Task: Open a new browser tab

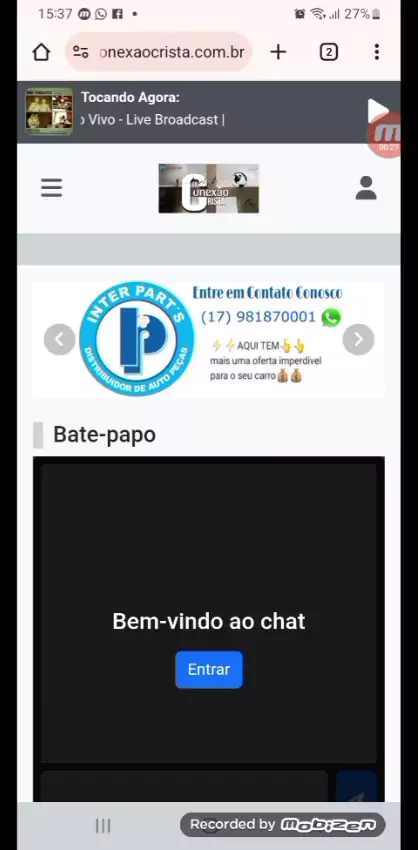Action: coord(278,52)
